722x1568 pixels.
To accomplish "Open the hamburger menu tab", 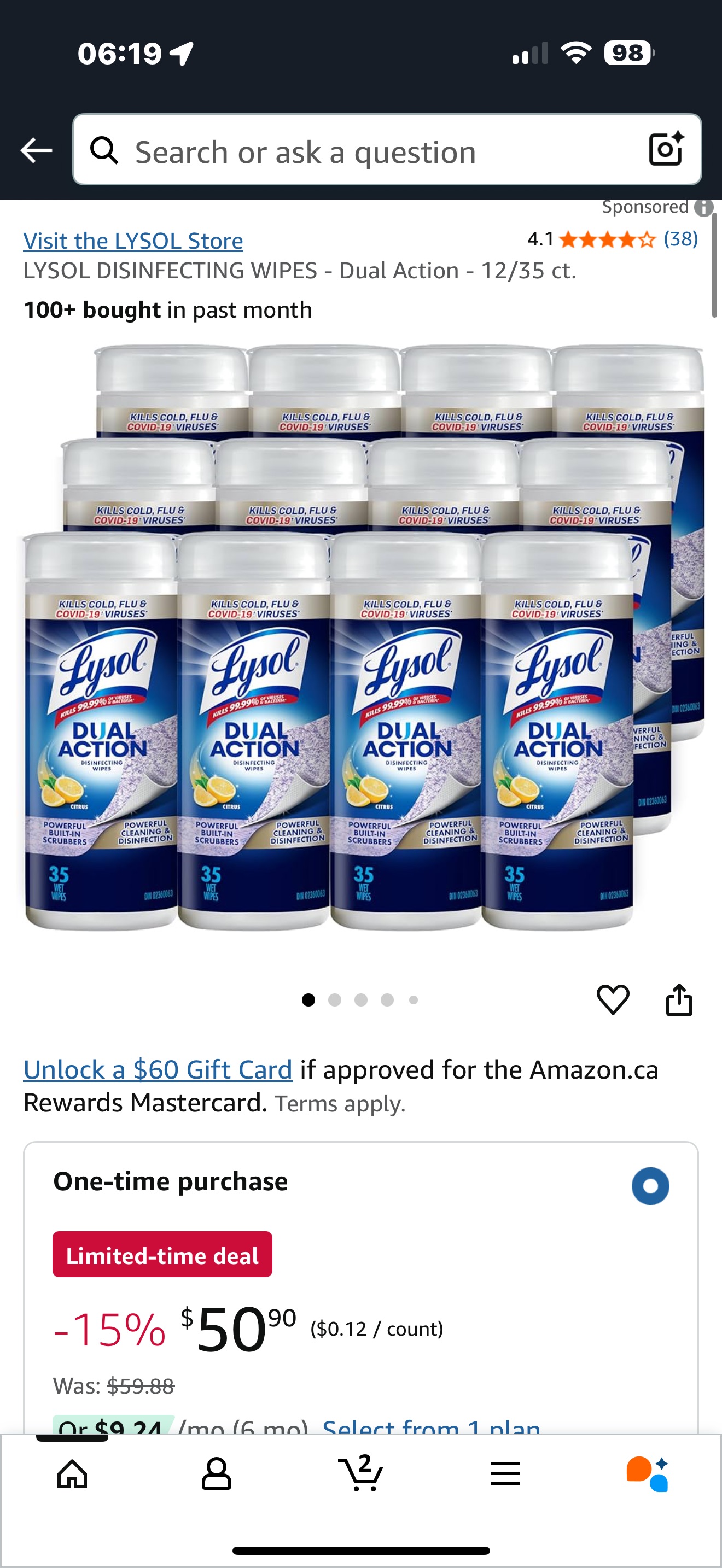I will point(505,1475).
